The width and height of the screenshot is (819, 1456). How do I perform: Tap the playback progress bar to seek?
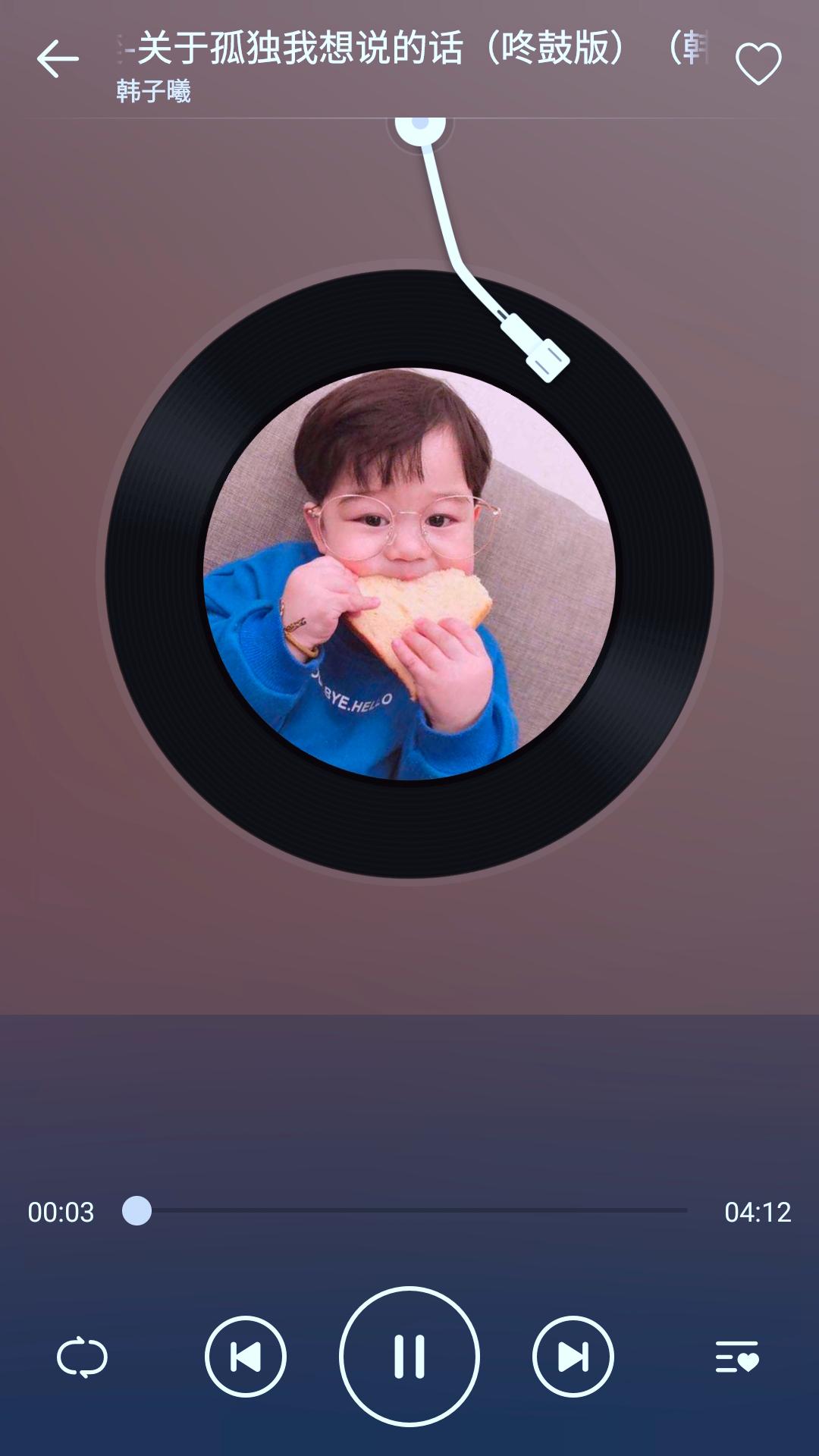[x=413, y=1211]
